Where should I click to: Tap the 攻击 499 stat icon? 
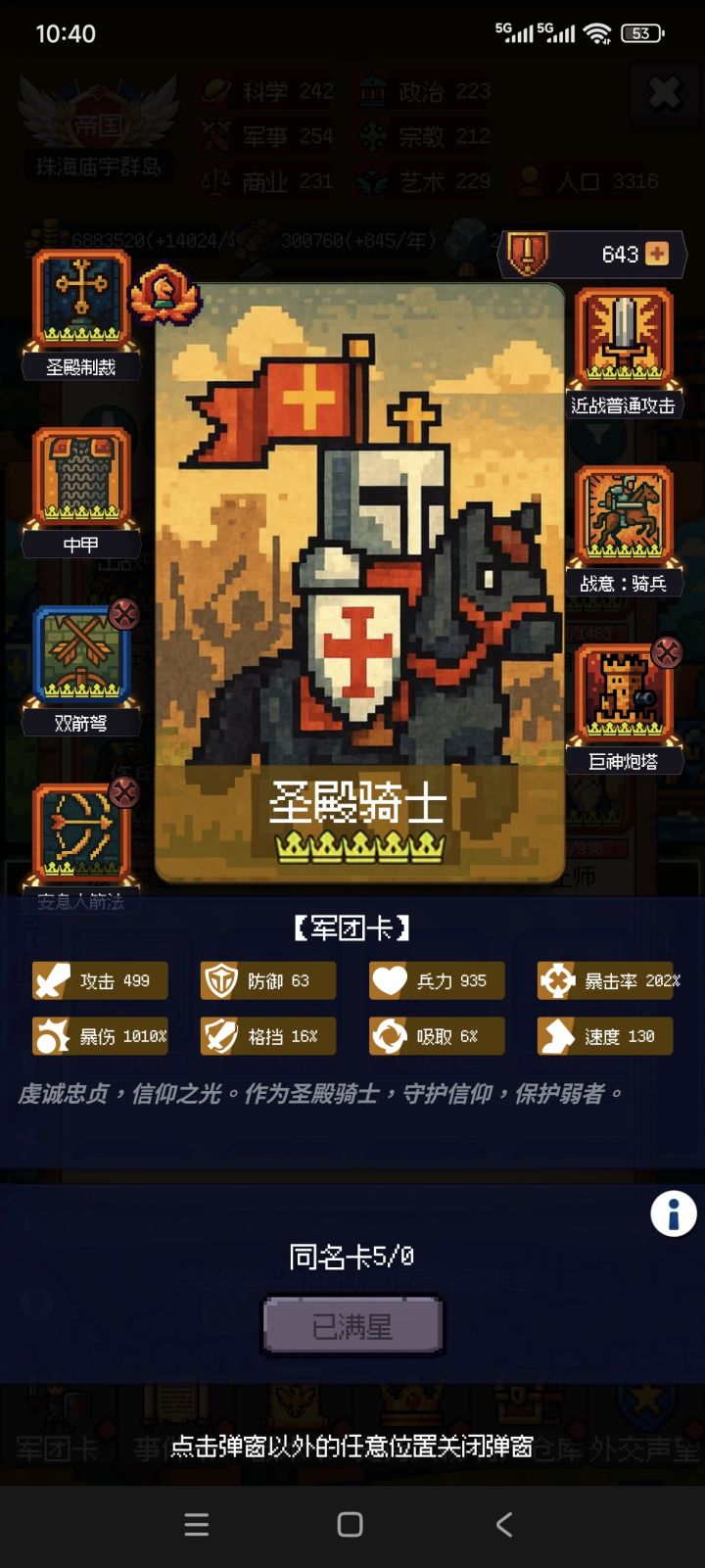coord(56,980)
